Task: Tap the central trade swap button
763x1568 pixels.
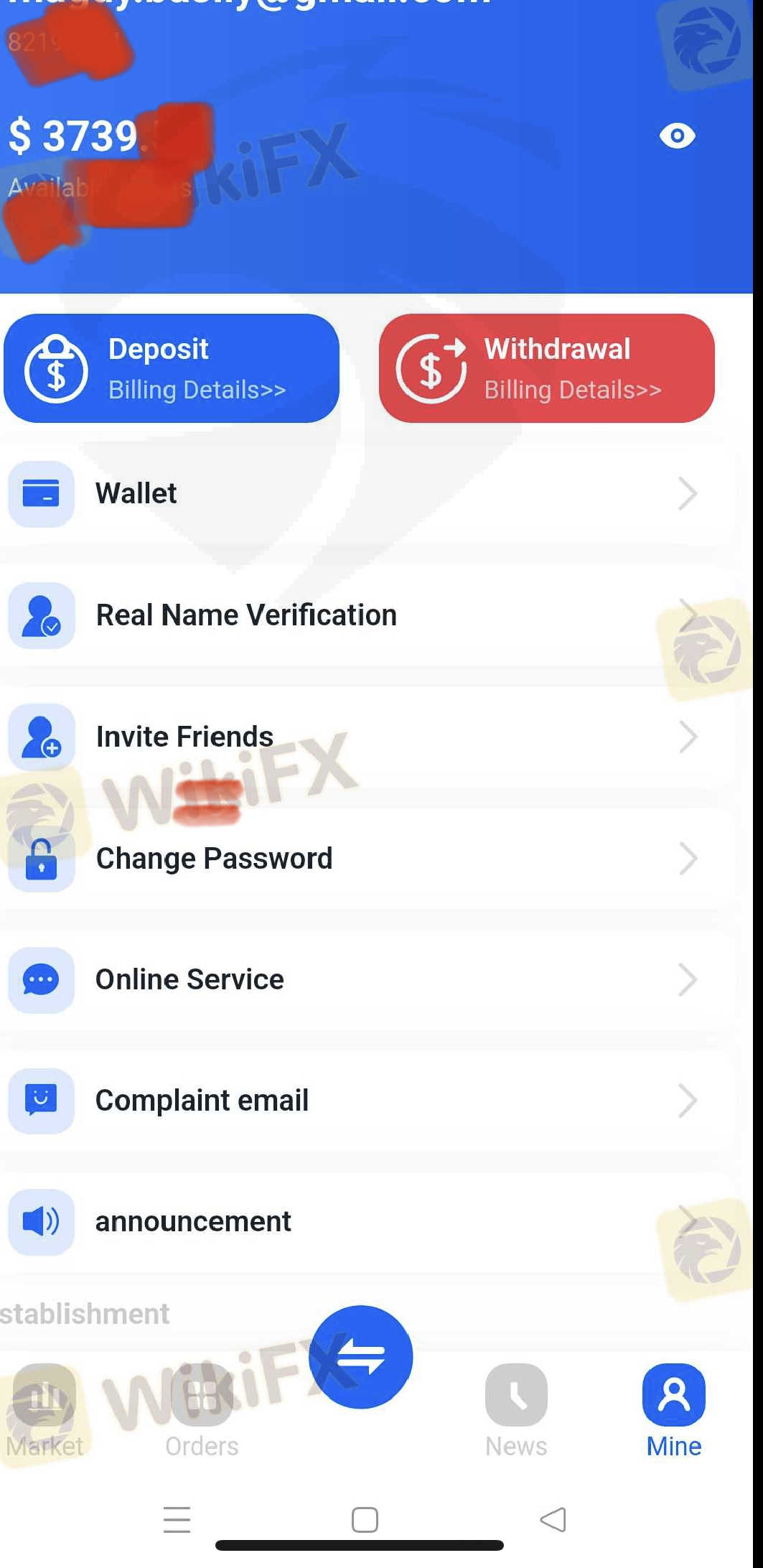Action: (361, 1356)
